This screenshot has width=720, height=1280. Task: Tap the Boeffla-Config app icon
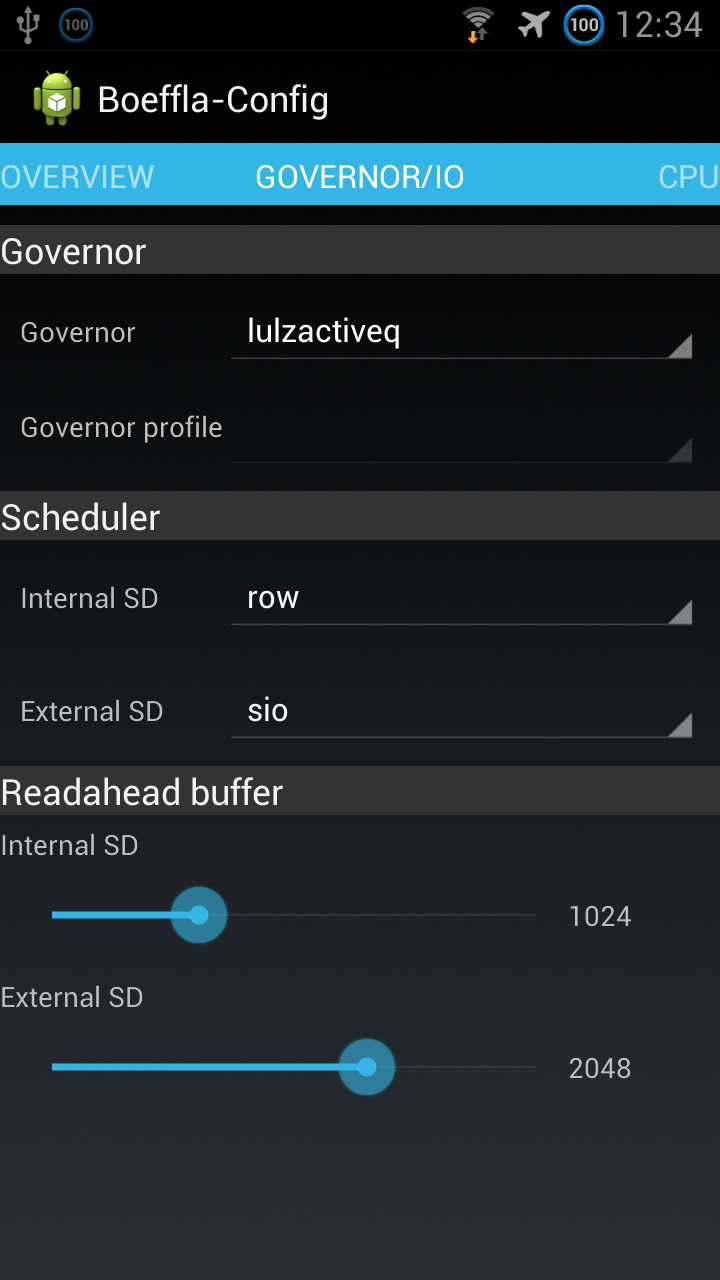[x=57, y=98]
